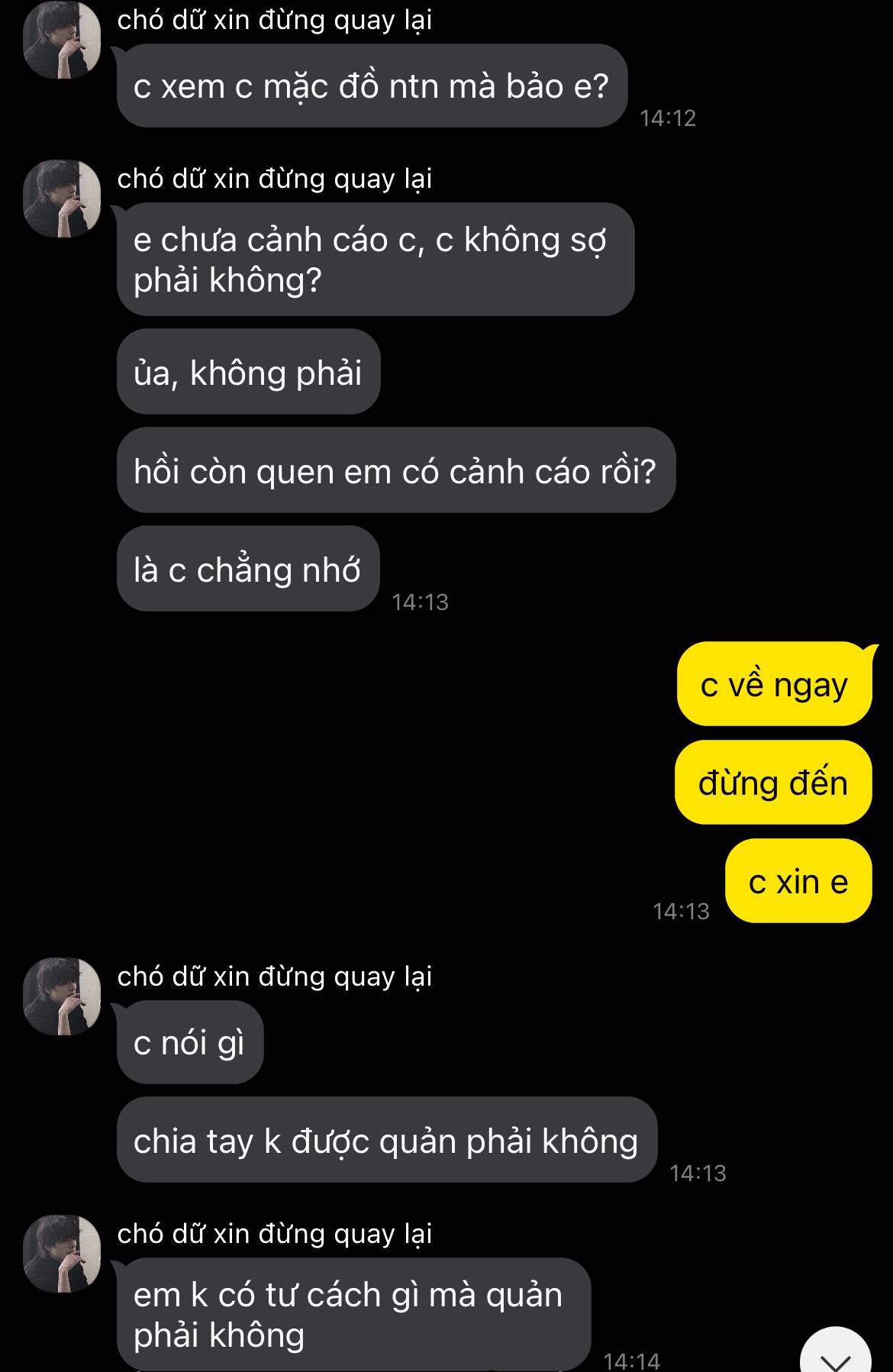
Task: Open sender's avatar beside 'e chưa cảnh cáo c' message
Action: click(x=62, y=199)
